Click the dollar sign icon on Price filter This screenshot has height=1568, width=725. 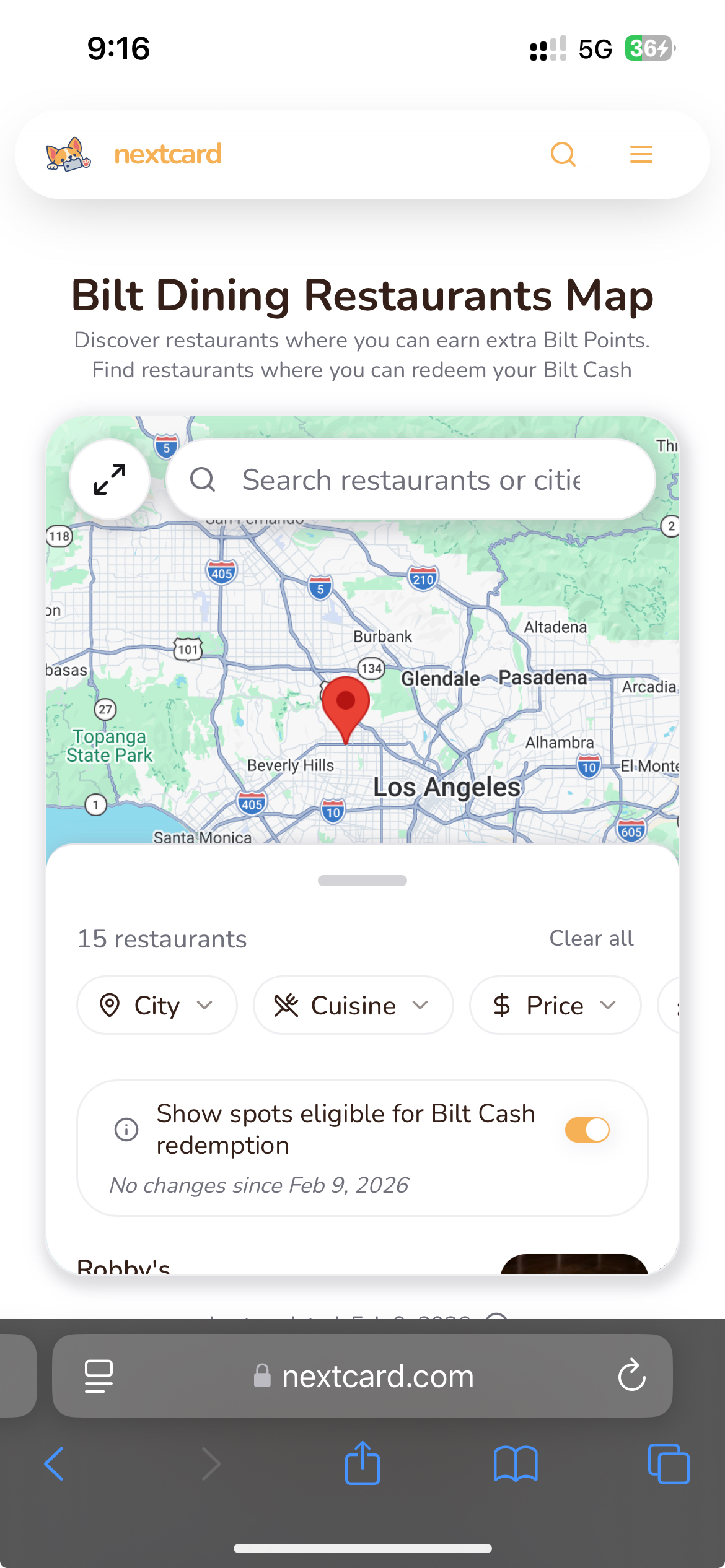(502, 1005)
